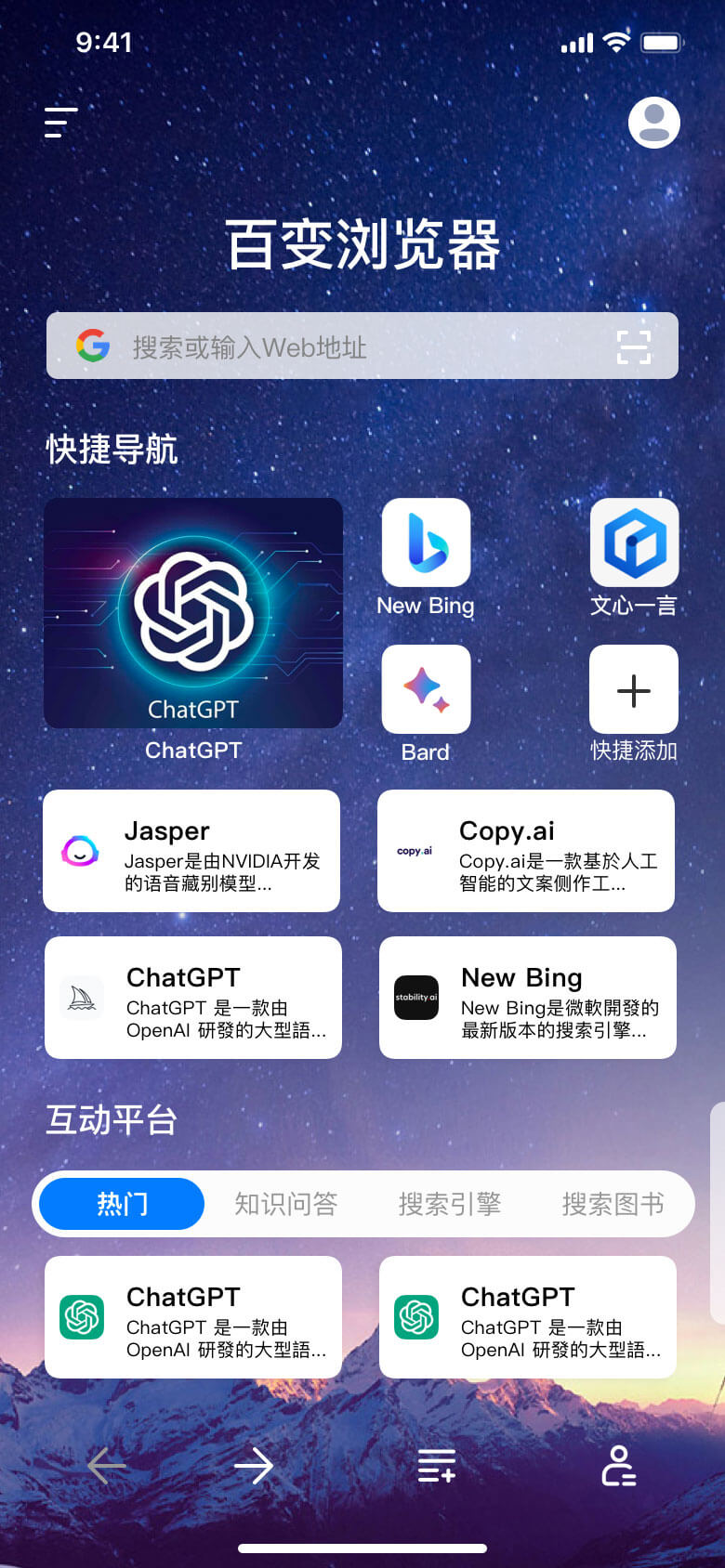Screen dimensions: 725x1568
Task: Open the Bard shortcut
Action: (426, 690)
